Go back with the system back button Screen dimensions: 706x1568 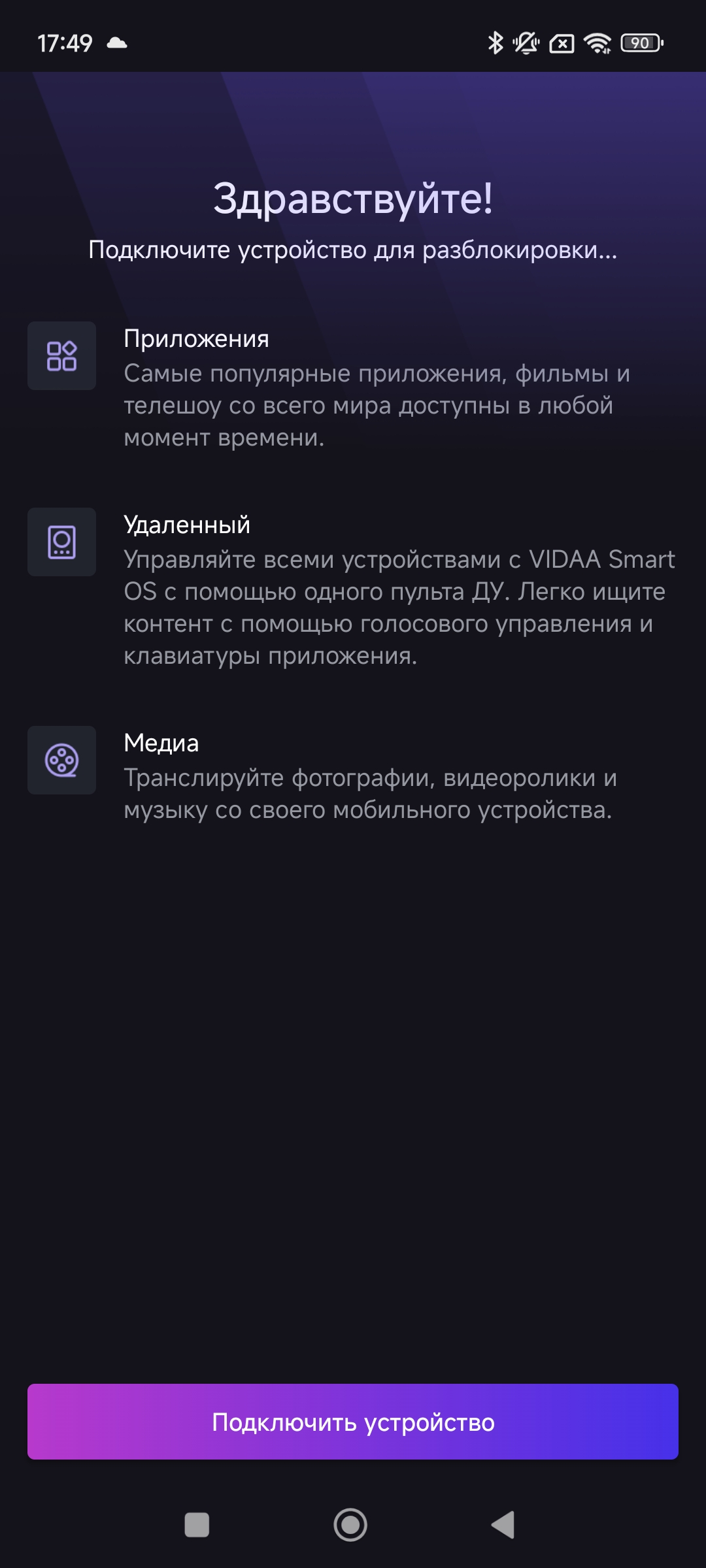click(x=503, y=1525)
